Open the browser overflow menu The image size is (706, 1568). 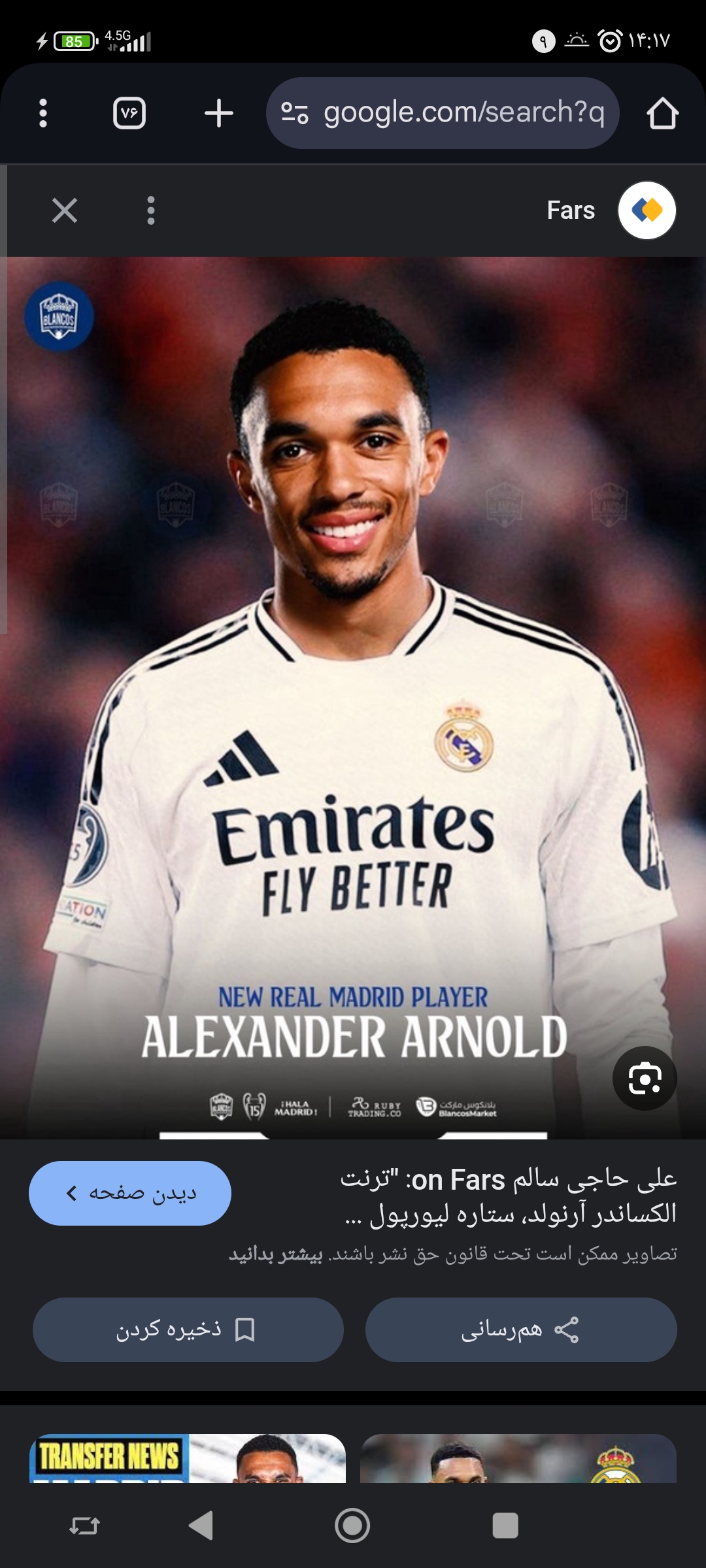[x=43, y=113]
